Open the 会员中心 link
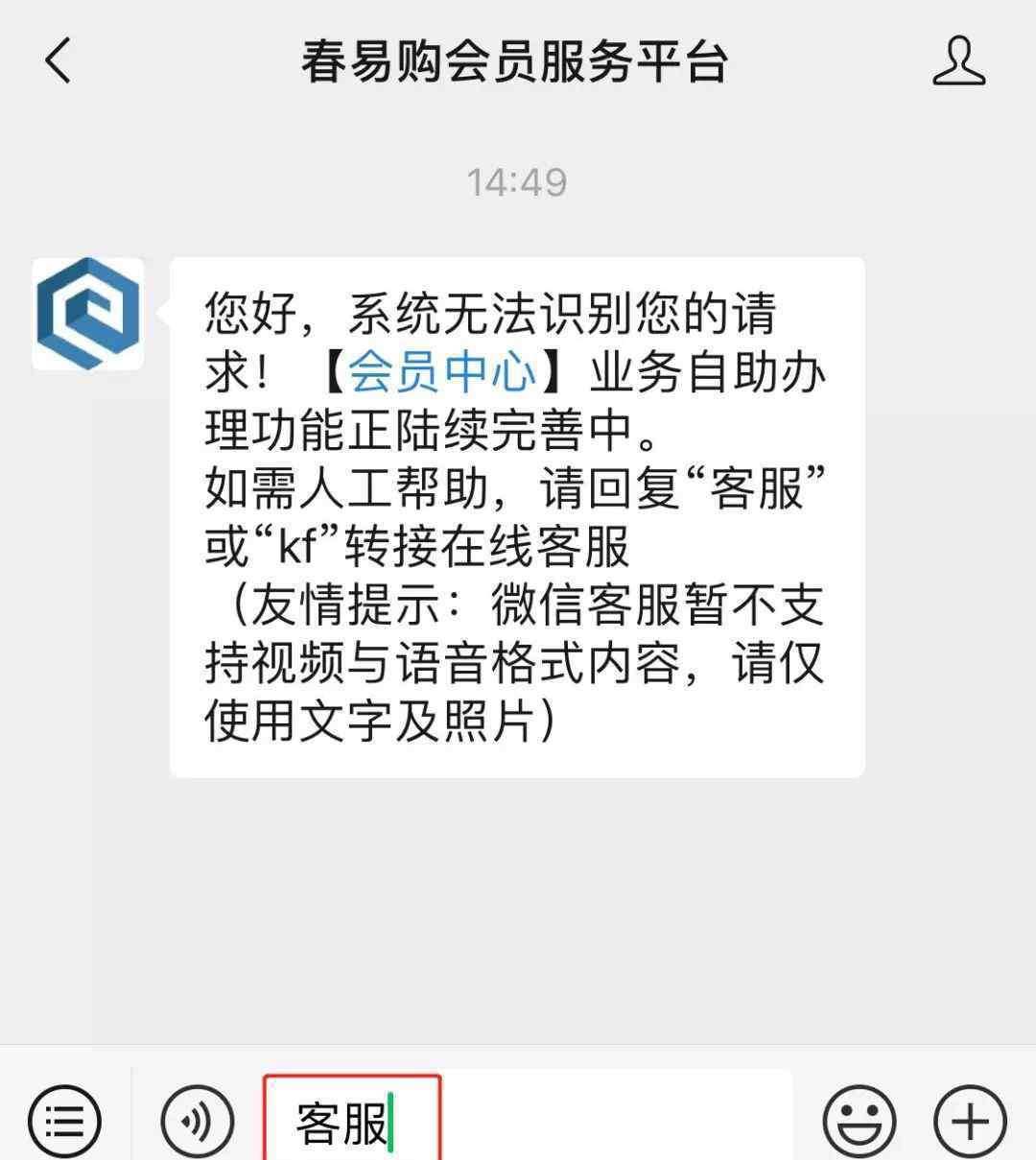This screenshot has width=1036, height=1160. pos(441,371)
